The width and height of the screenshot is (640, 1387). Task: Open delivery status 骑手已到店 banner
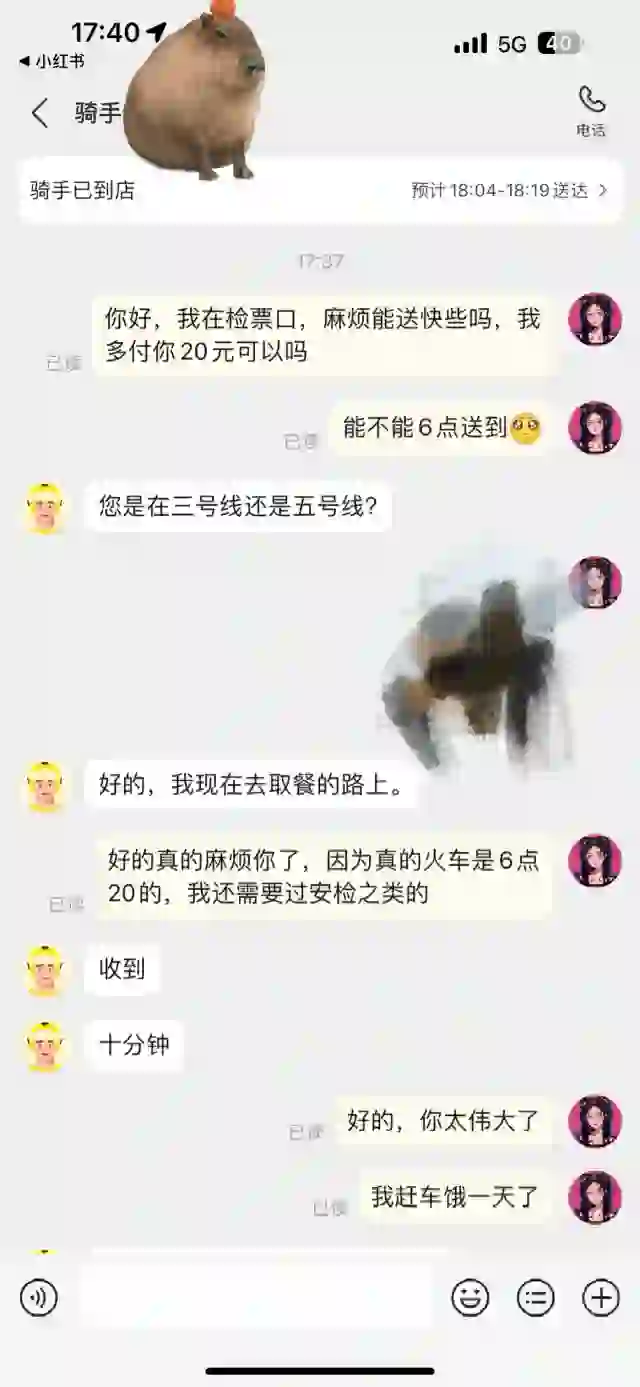click(320, 190)
